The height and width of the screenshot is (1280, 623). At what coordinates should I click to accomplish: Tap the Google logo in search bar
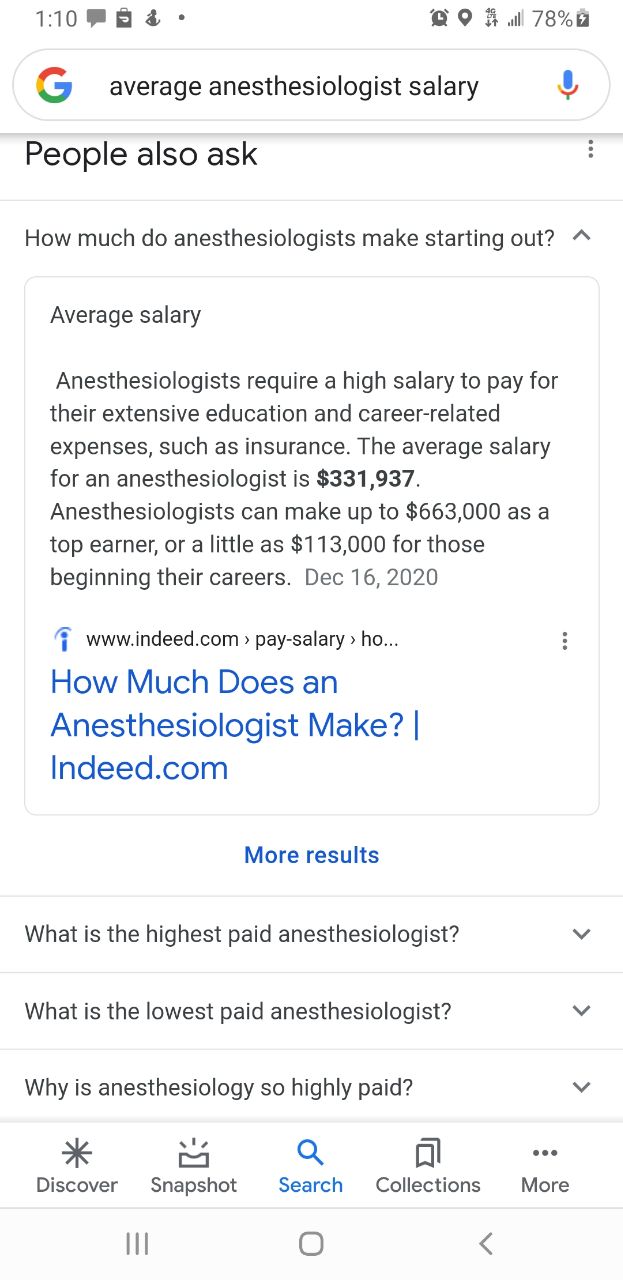click(x=54, y=86)
